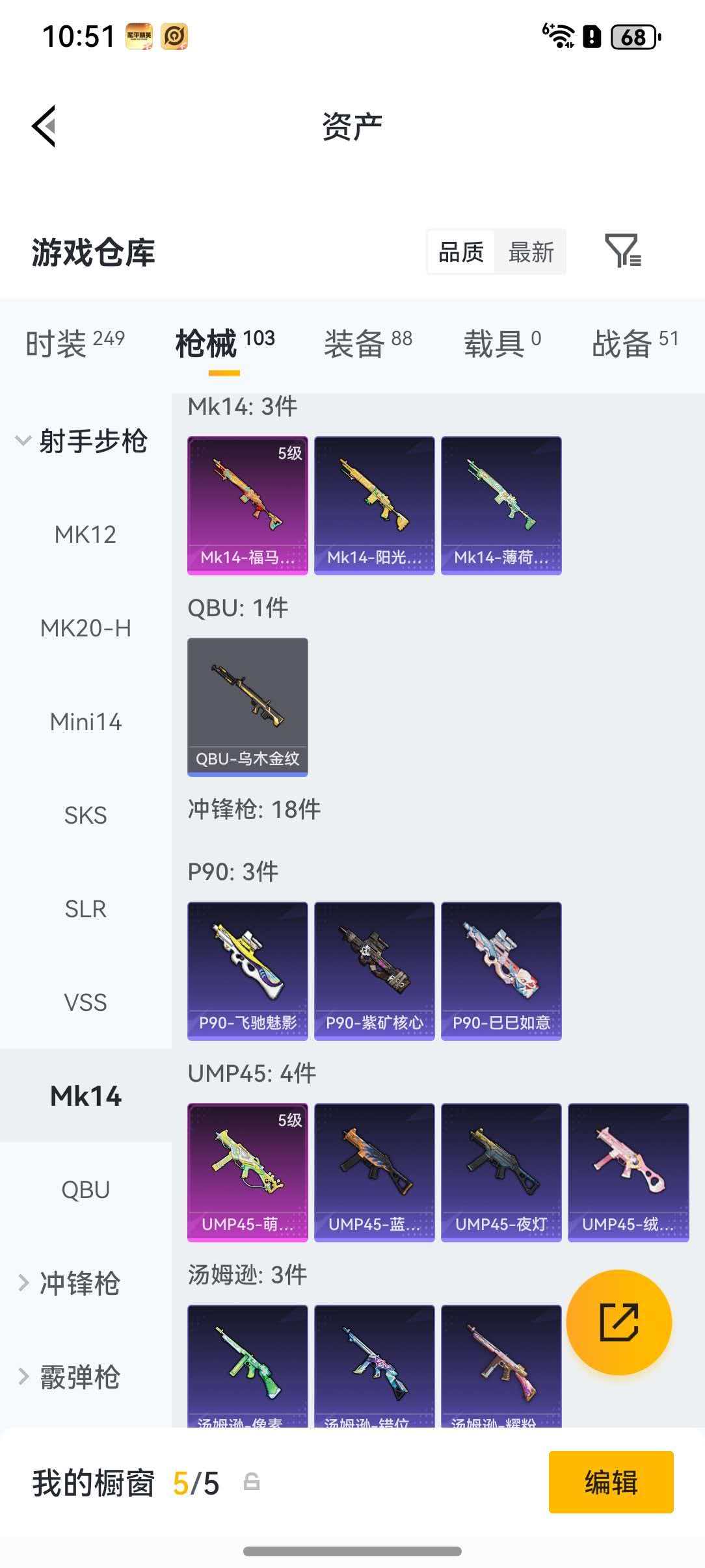Select Mini14 in the sidebar
This screenshot has height=1568, width=705.
[85, 722]
